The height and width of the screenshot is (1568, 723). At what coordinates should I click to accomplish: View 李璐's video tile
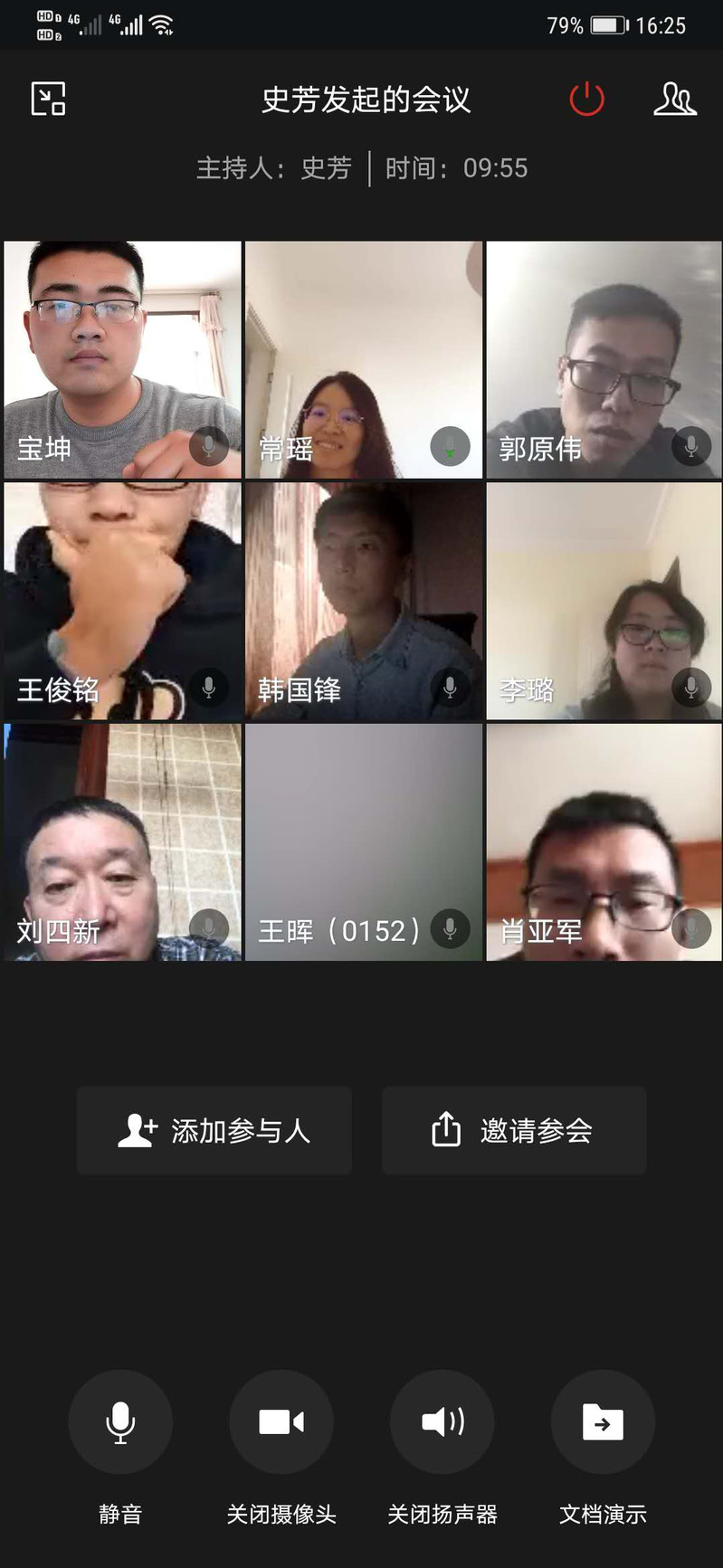tap(604, 601)
